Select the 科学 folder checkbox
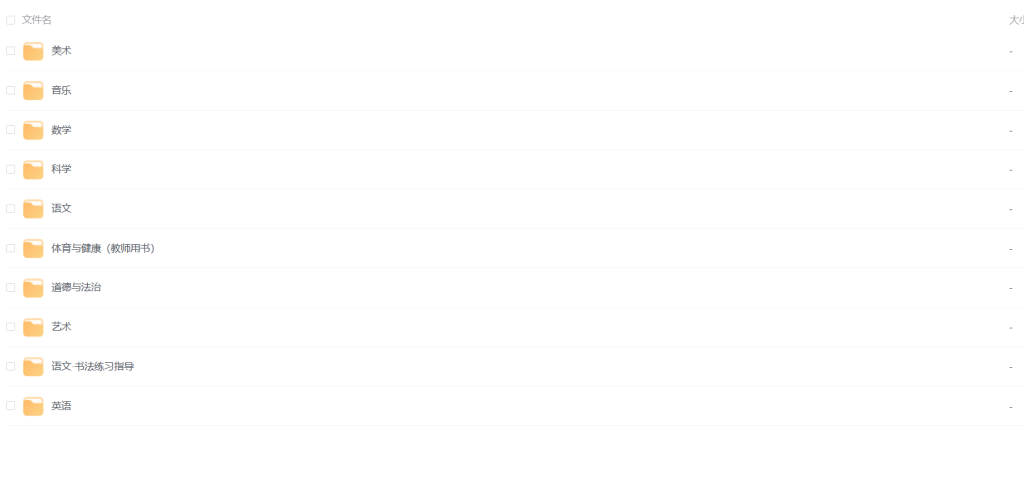The height and width of the screenshot is (490, 1024). pyautogui.click(x=11, y=169)
